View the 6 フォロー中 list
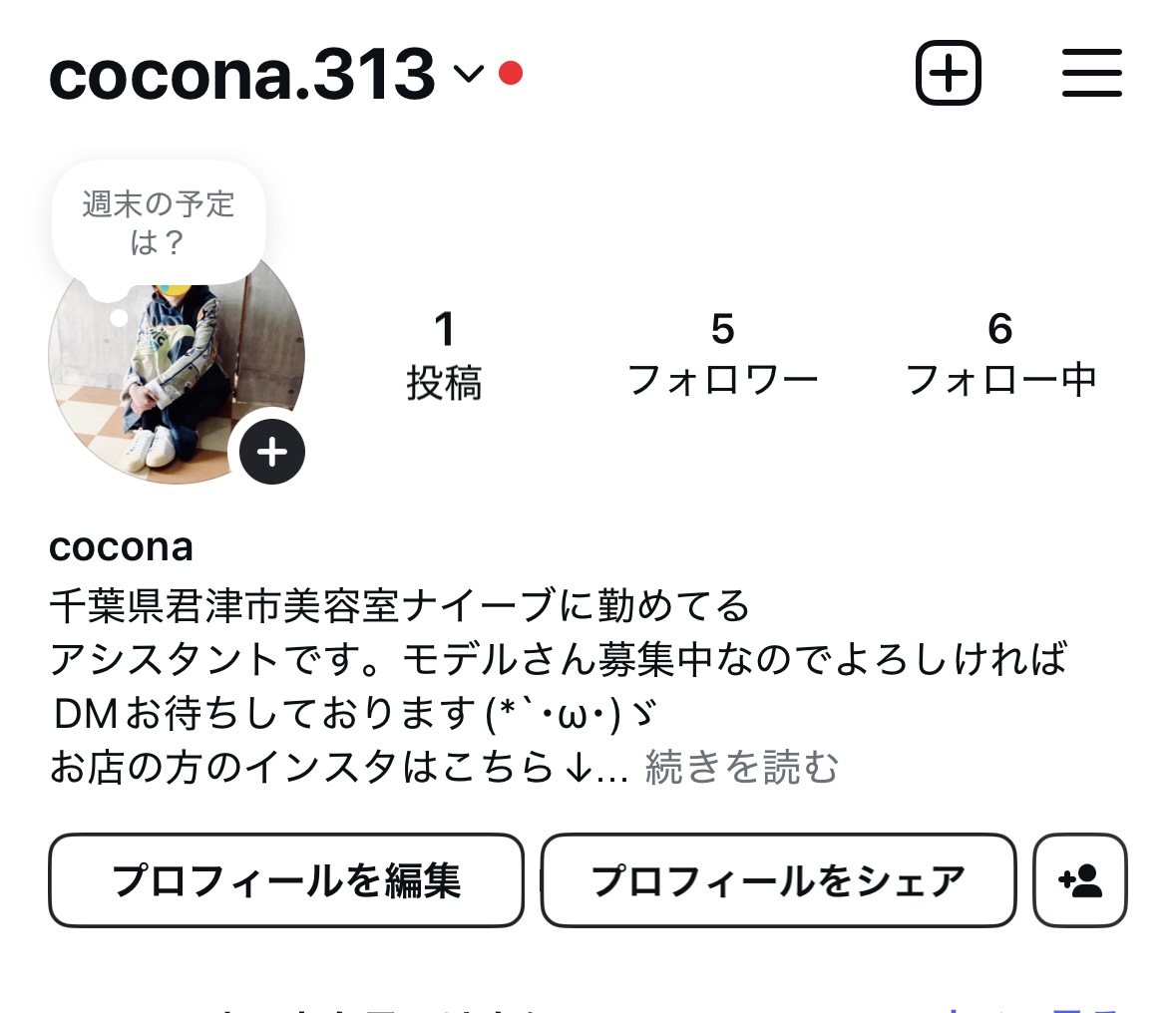Image resolution: width=1176 pixels, height=1013 pixels. [1000, 355]
